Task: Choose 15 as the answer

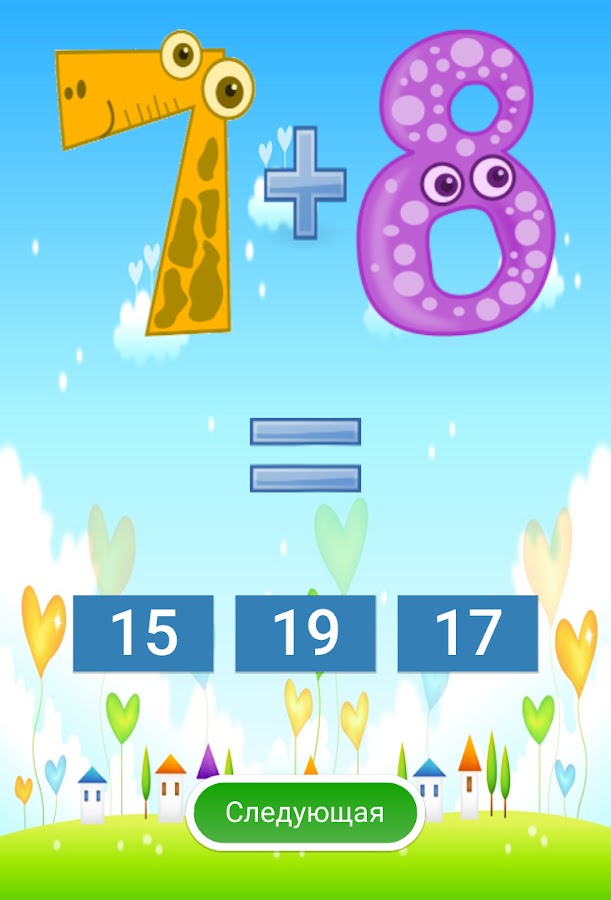Action: (x=143, y=633)
